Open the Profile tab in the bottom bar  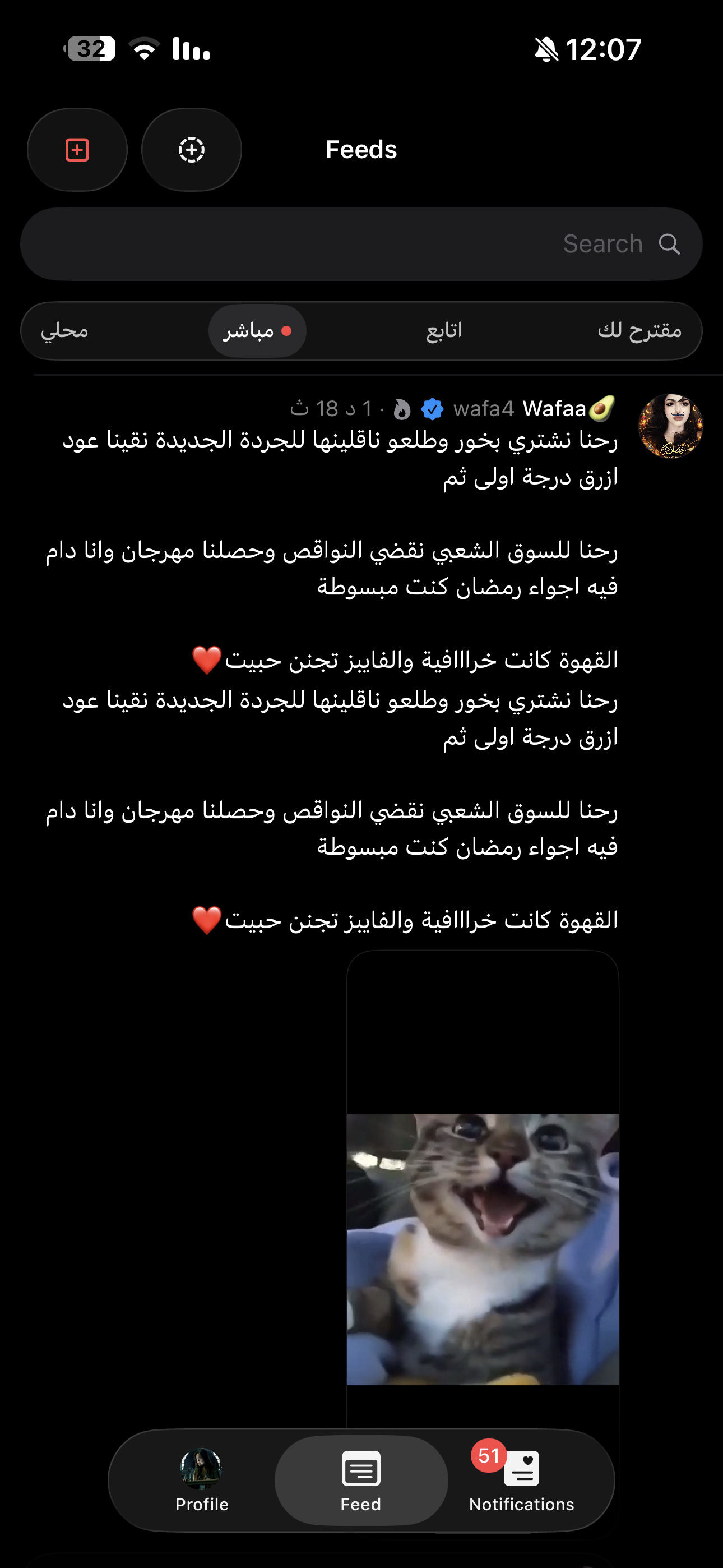click(201, 1481)
